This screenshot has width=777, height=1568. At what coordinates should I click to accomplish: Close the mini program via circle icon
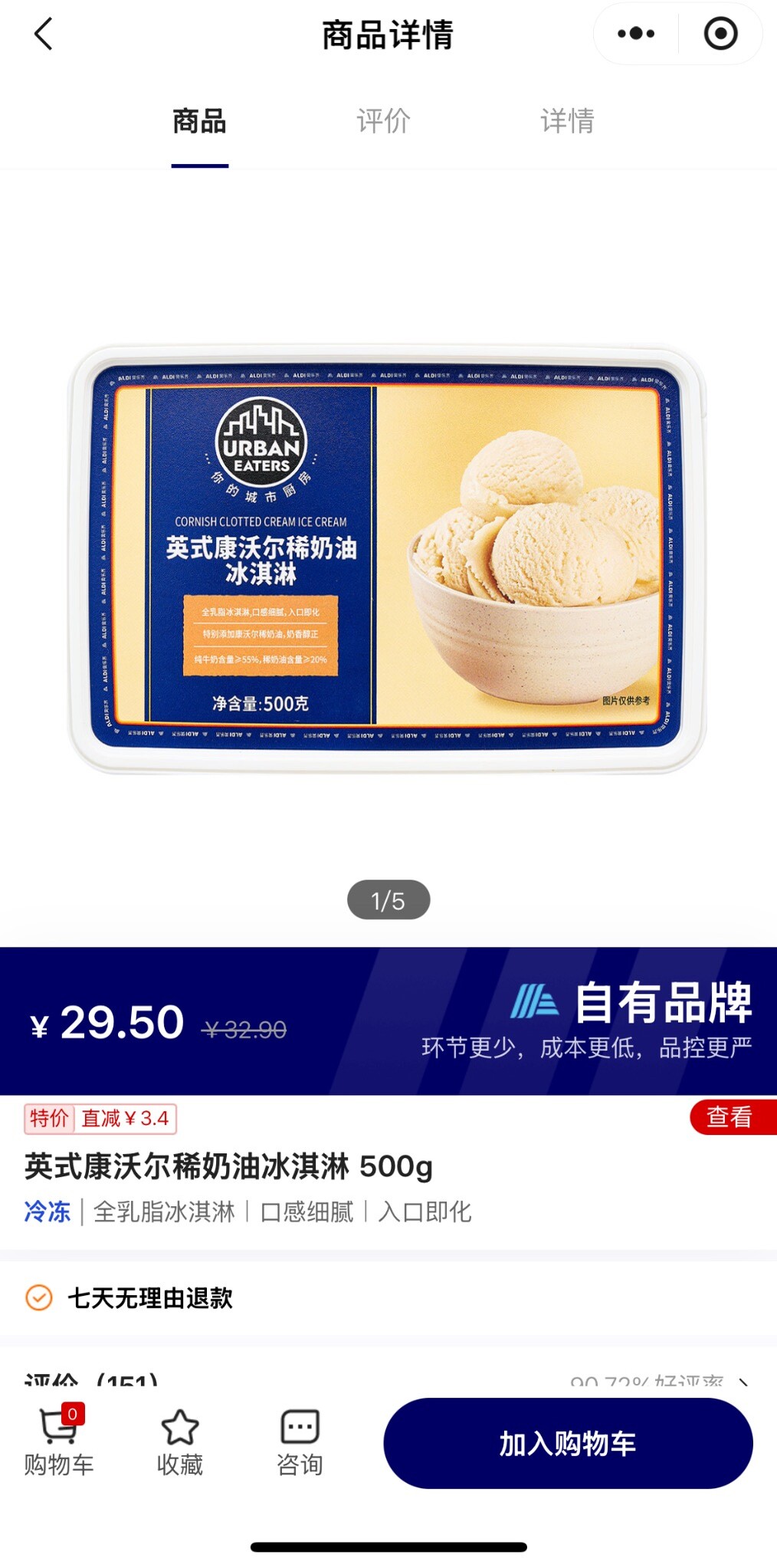tap(720, 34)
